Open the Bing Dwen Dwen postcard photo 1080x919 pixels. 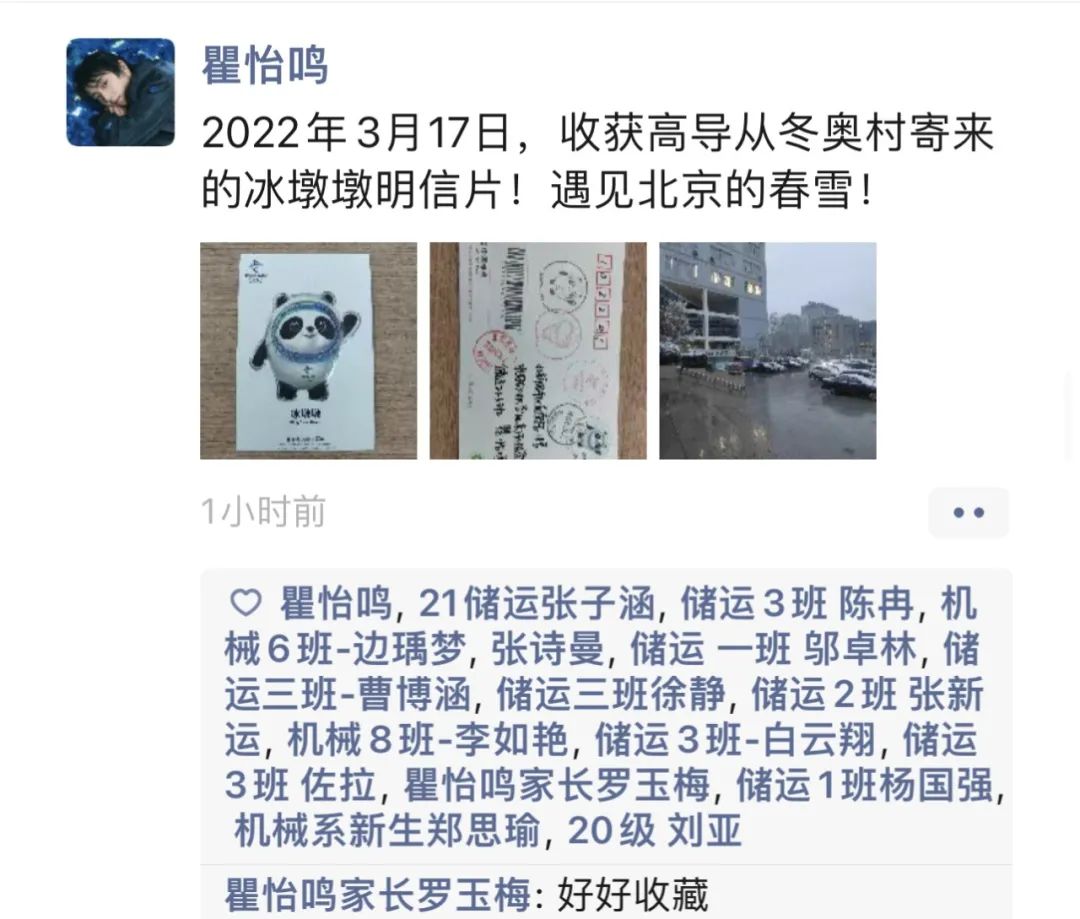click(x=308, y=351)
